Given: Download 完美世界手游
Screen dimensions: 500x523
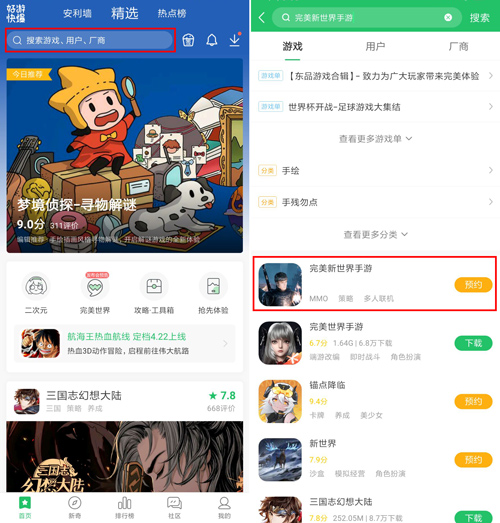Looking at the screenshot, I should [473, 343].
